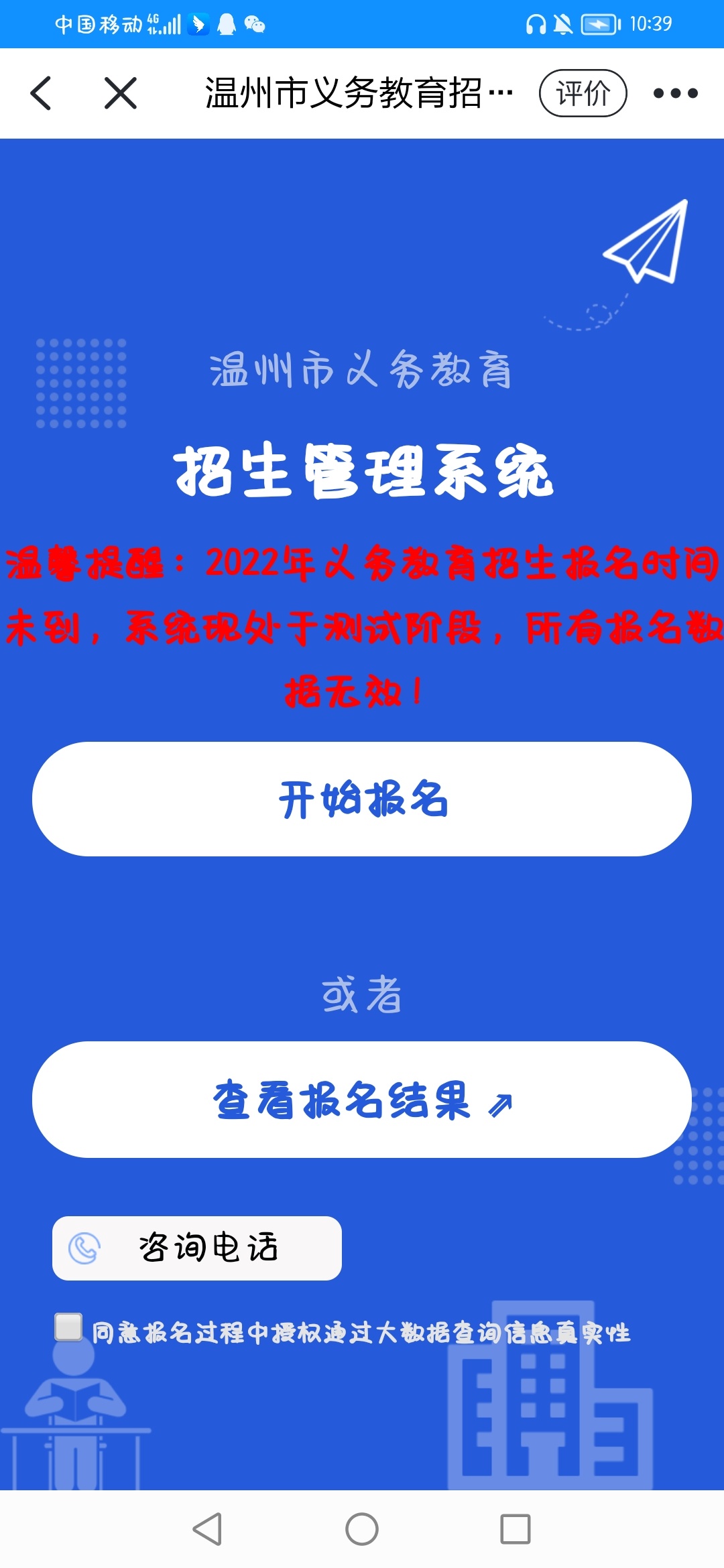Check the big-data authorization agreement box
Viewport: 724px width, 1568px height.
point(68,1327)
